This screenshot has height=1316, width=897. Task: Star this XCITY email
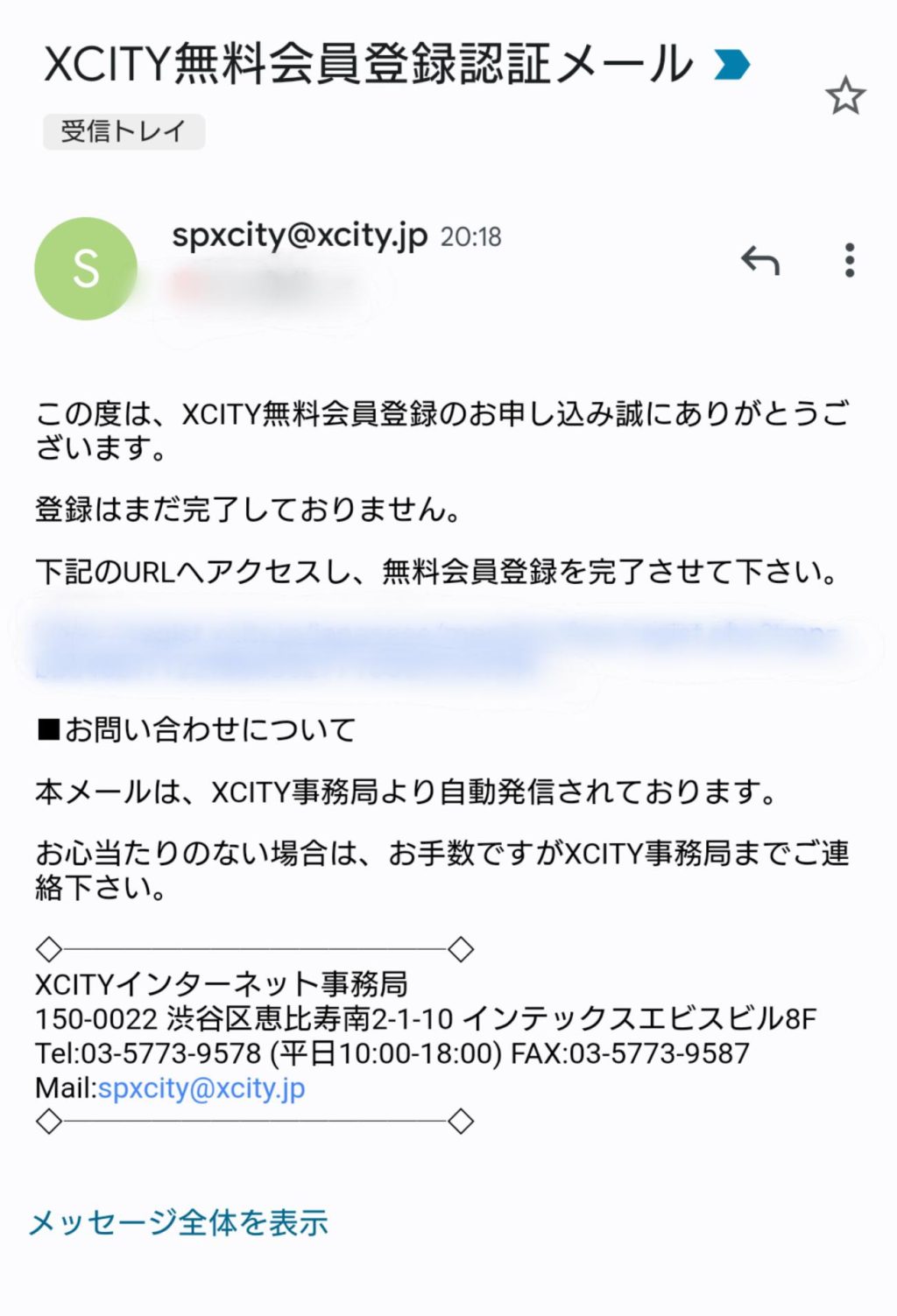[845, 95]
